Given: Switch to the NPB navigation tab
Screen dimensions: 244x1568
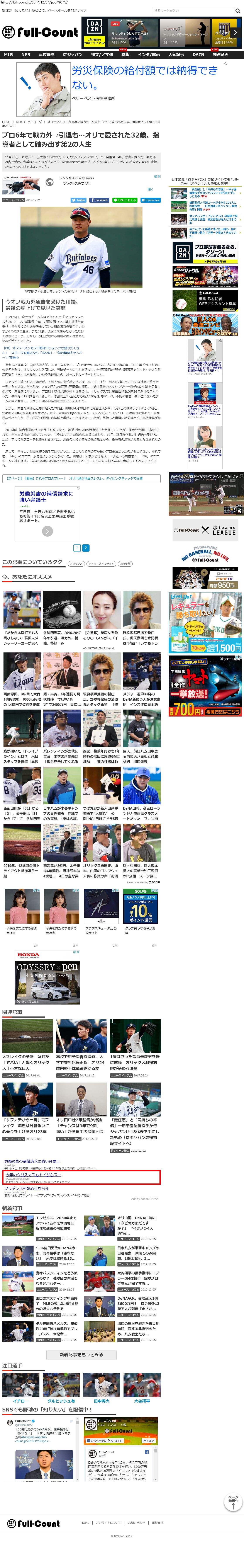Looking at the screenshot, I should (25, 54).
